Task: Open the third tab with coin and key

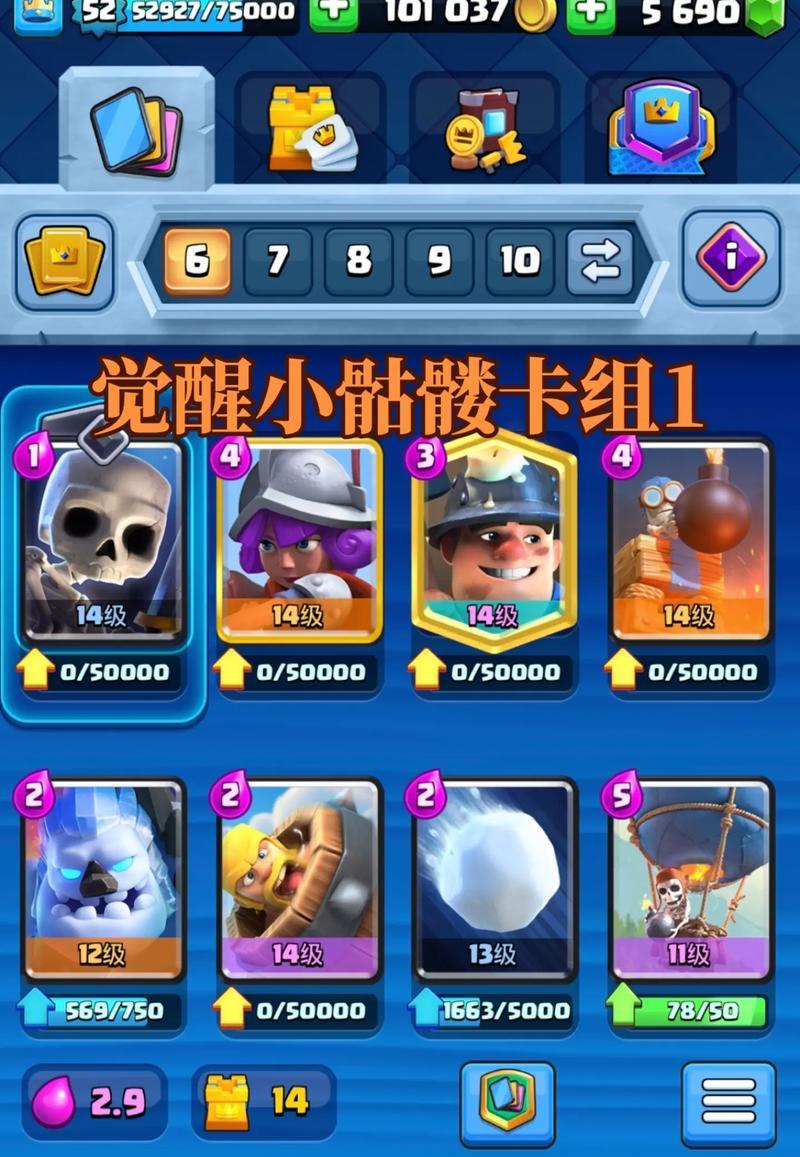Action: coord(486,129)
